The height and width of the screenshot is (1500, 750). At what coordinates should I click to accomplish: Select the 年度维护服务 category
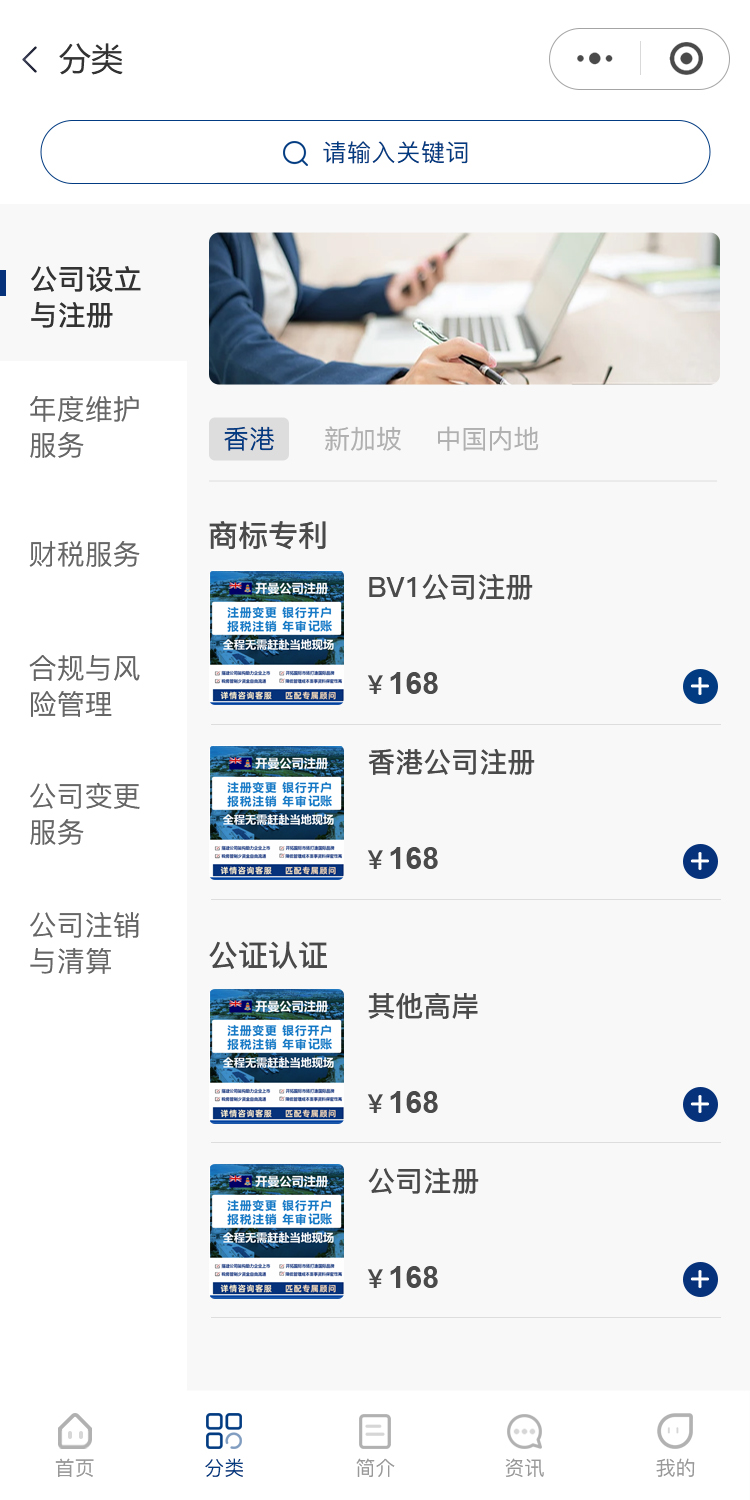coord(85,427)
